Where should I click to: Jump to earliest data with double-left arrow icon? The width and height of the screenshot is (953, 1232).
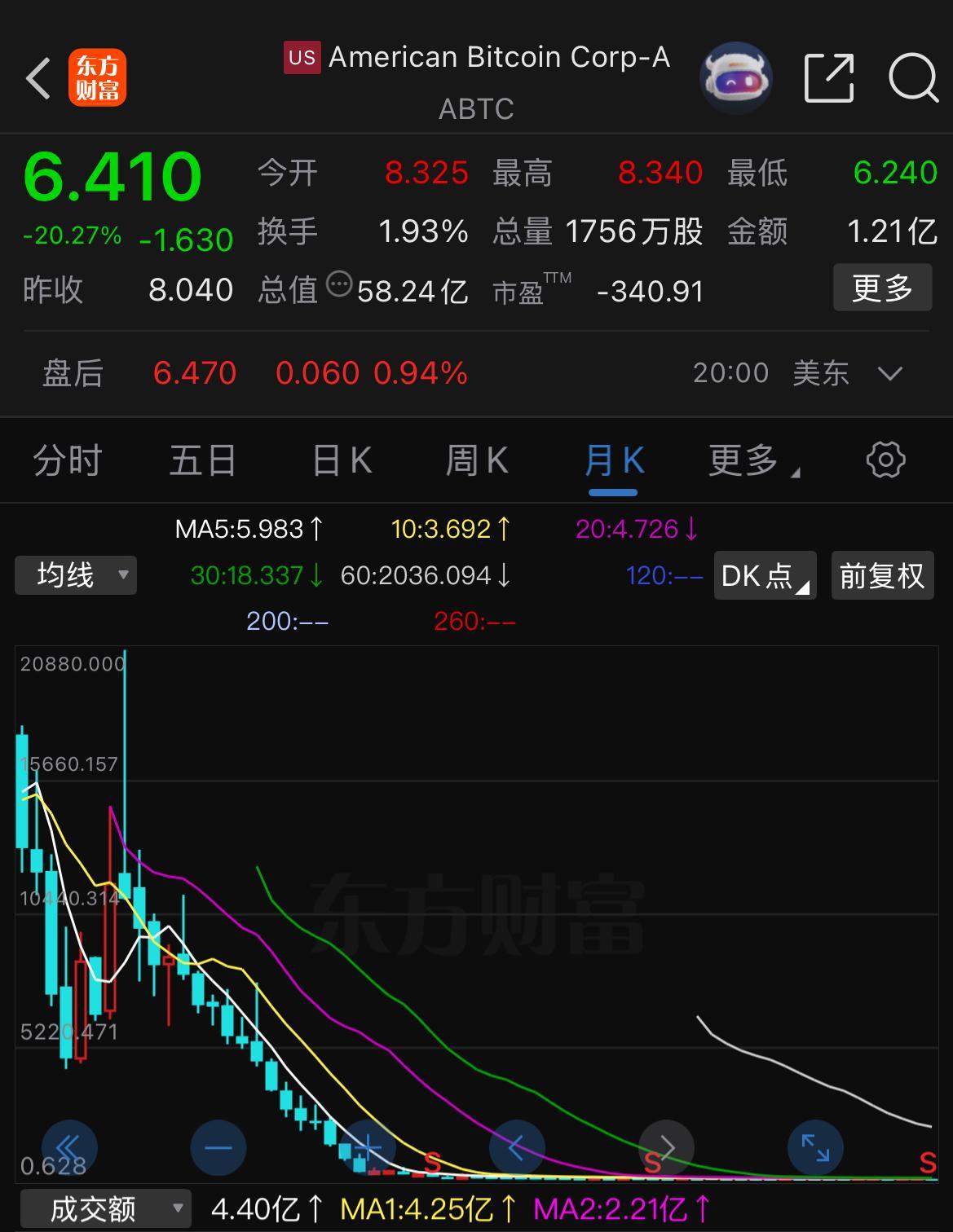click(68, 1147)
